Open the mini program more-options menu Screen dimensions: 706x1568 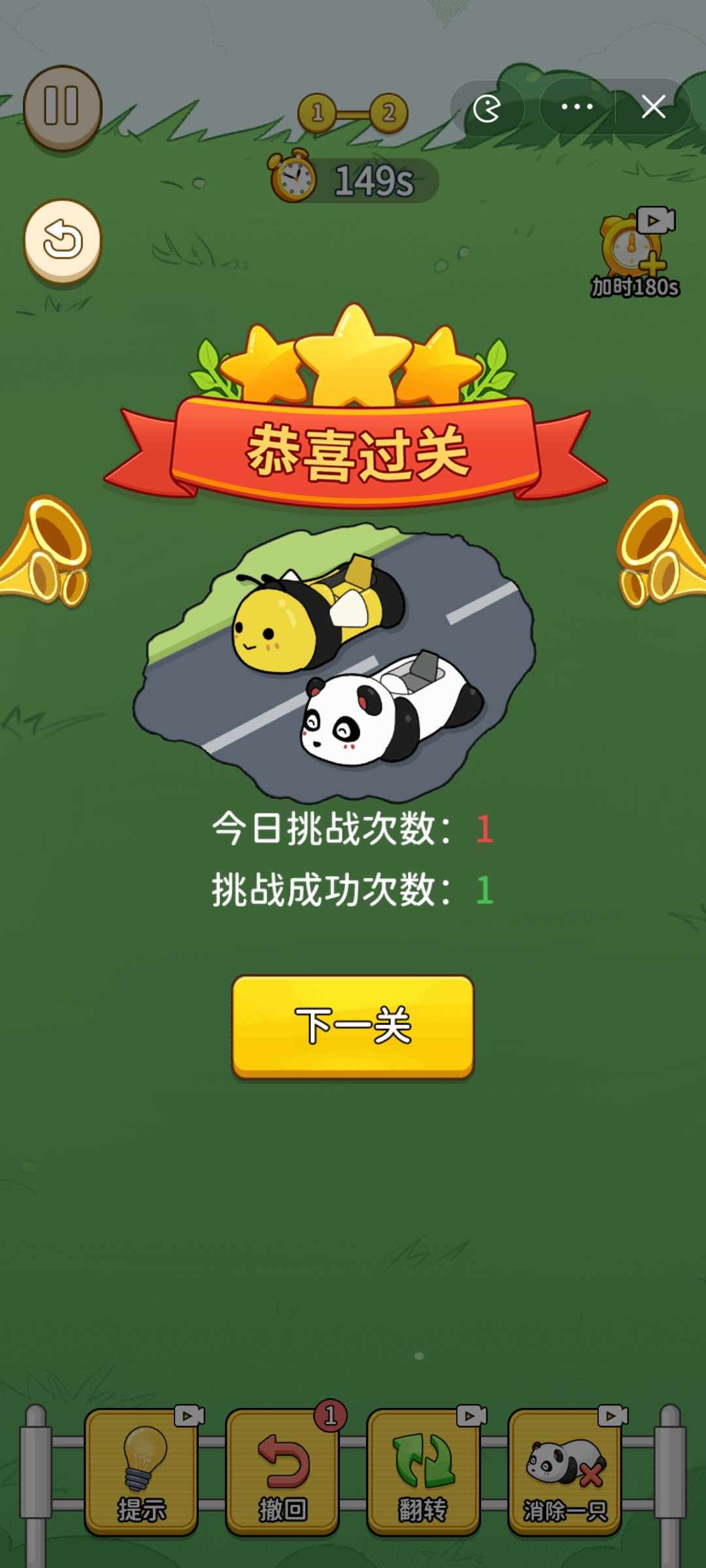[577, 107]
